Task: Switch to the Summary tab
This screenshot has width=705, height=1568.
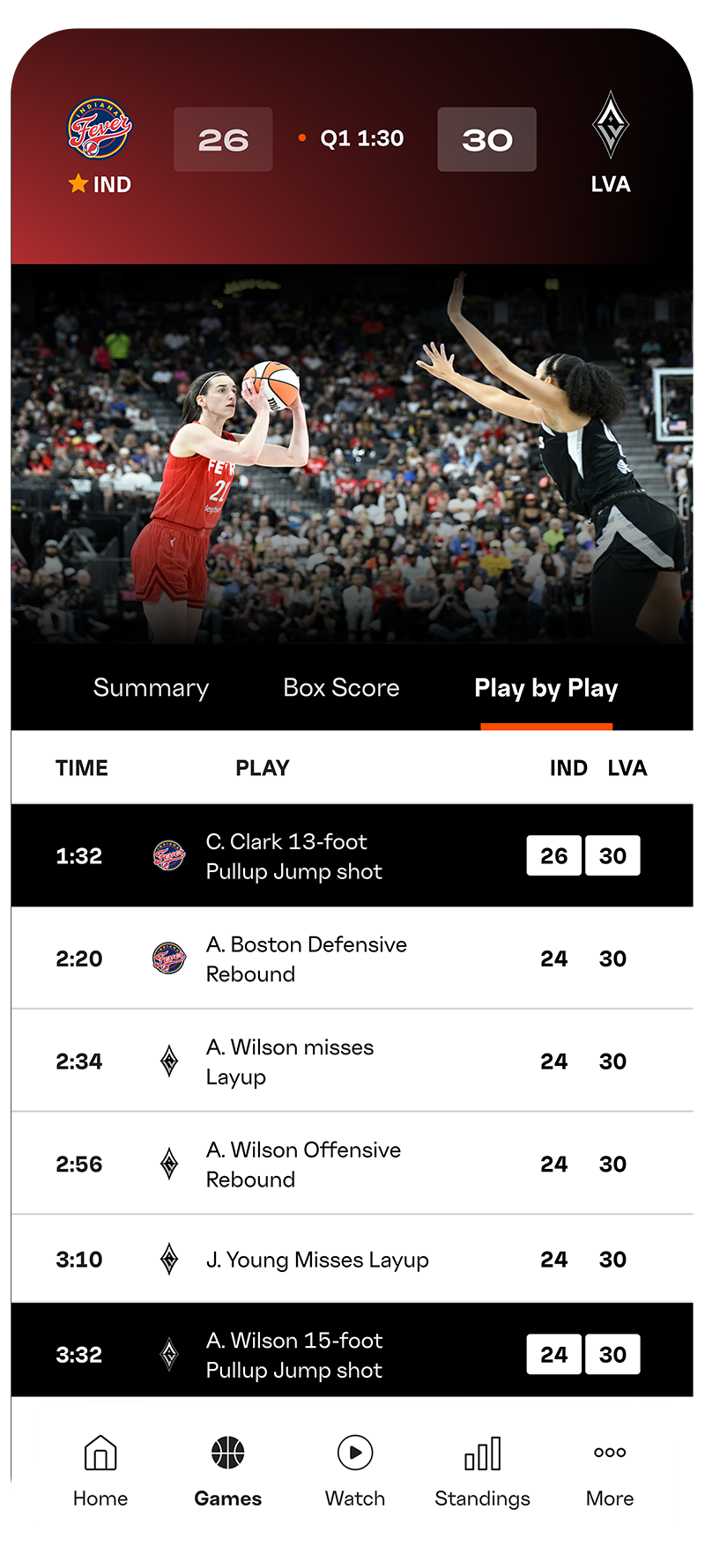Action: pos(151,687)
